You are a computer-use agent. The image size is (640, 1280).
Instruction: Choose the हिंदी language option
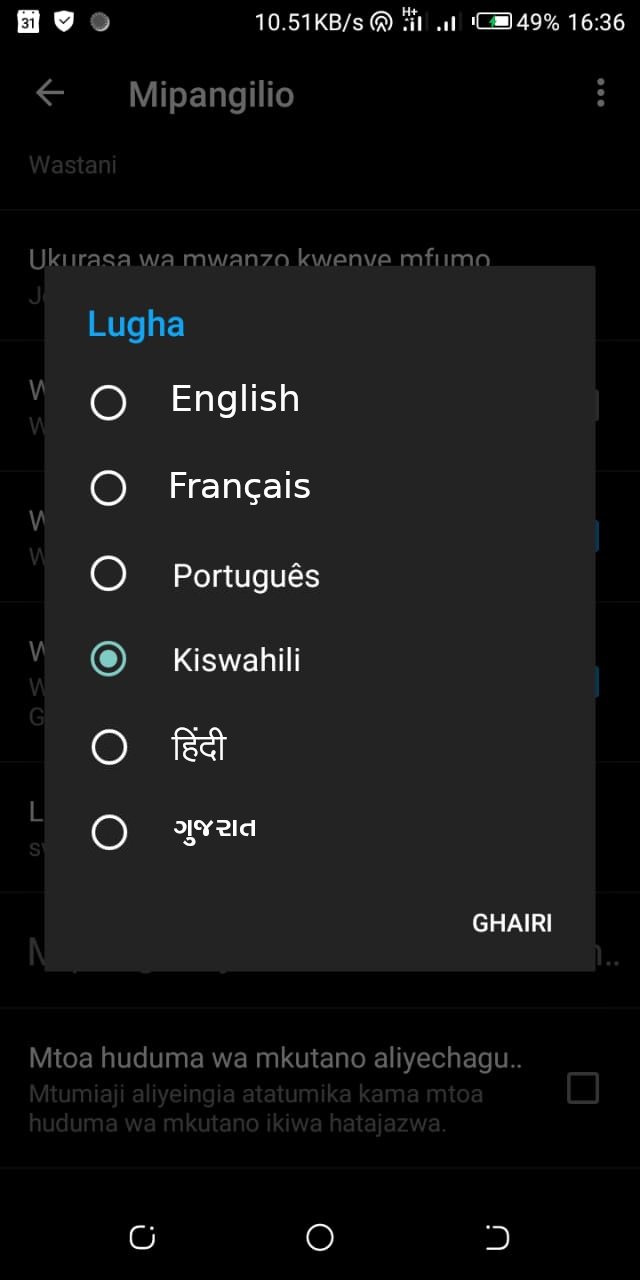(320, 747)
